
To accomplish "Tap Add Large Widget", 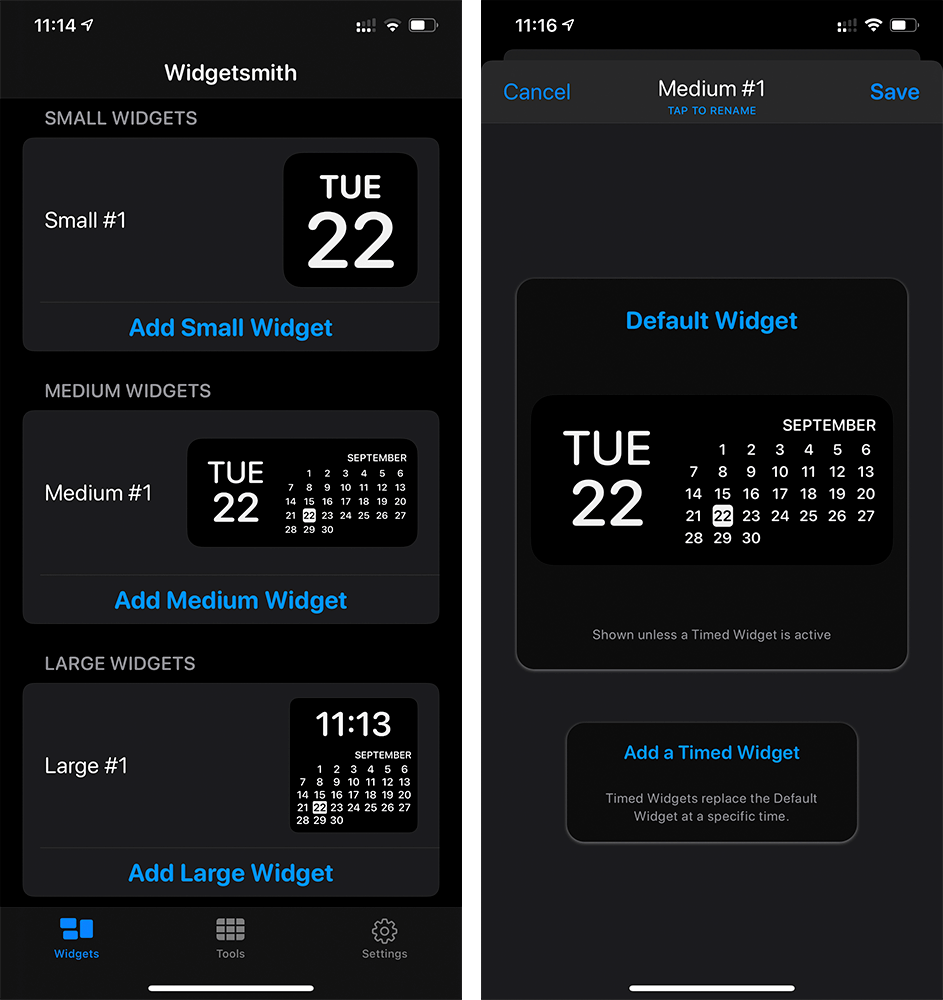I will point(231,873).
